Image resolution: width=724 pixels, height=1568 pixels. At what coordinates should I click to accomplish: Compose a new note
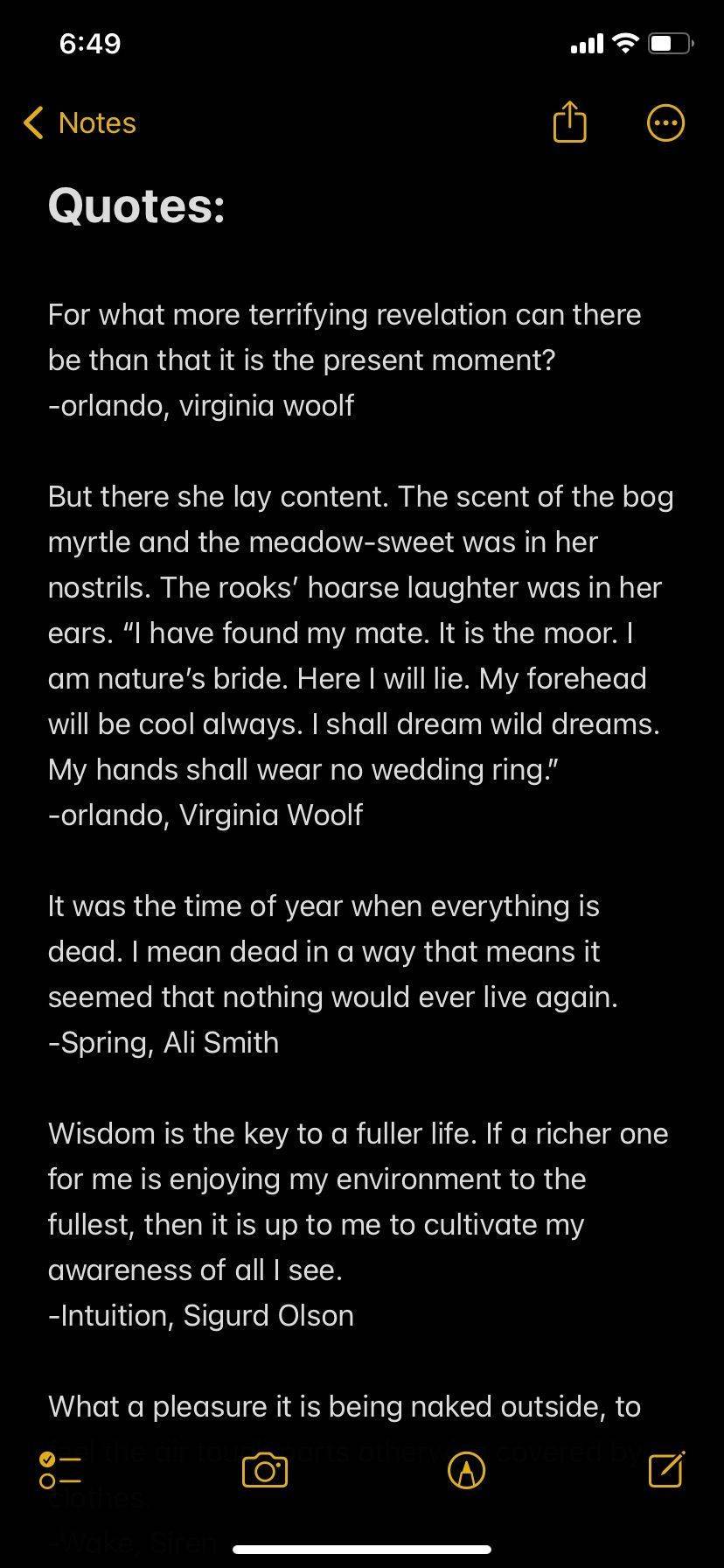point(666,1469)
